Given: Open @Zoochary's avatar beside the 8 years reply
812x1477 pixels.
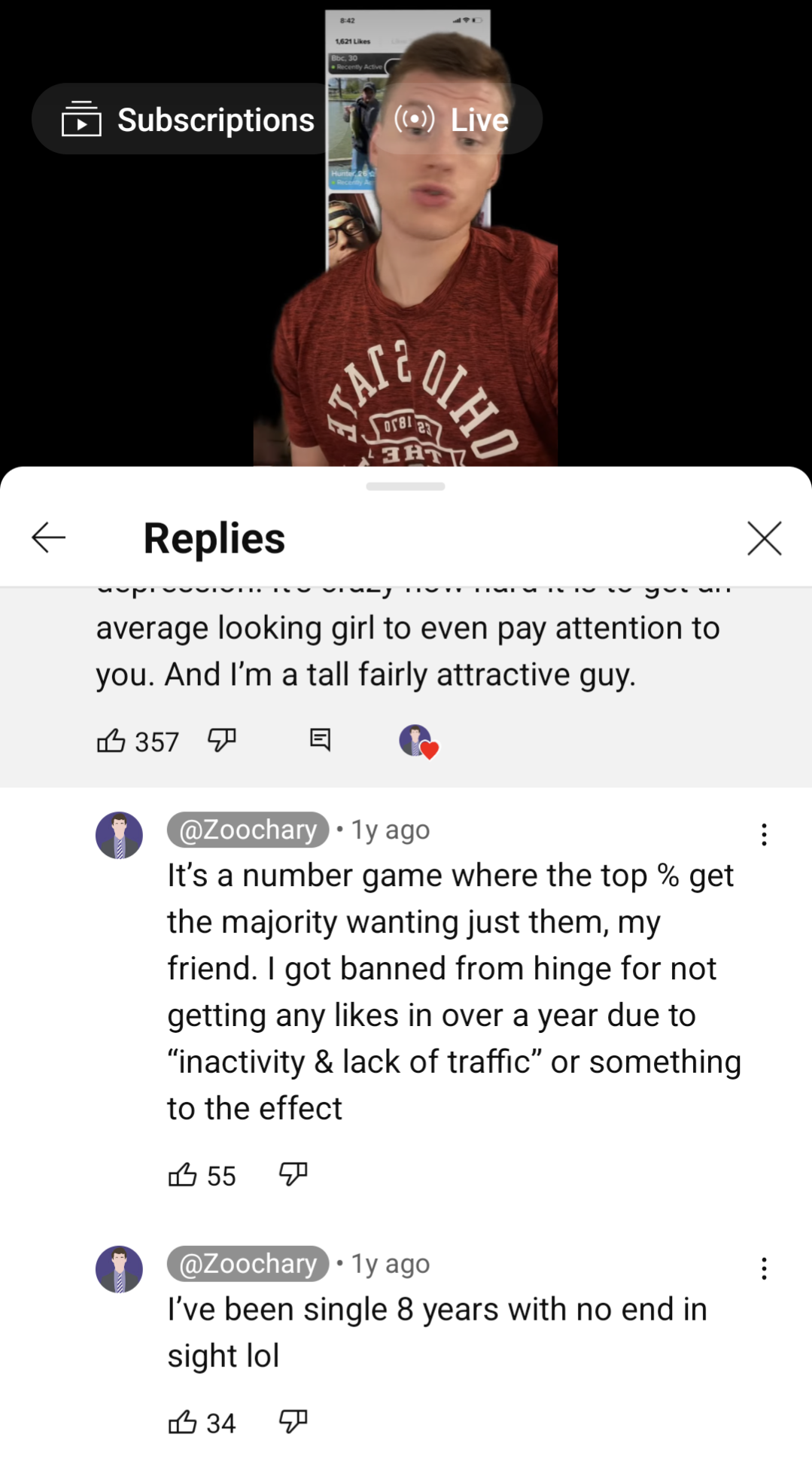Looking at the screenshot, I should click(x=119, y=1269).
